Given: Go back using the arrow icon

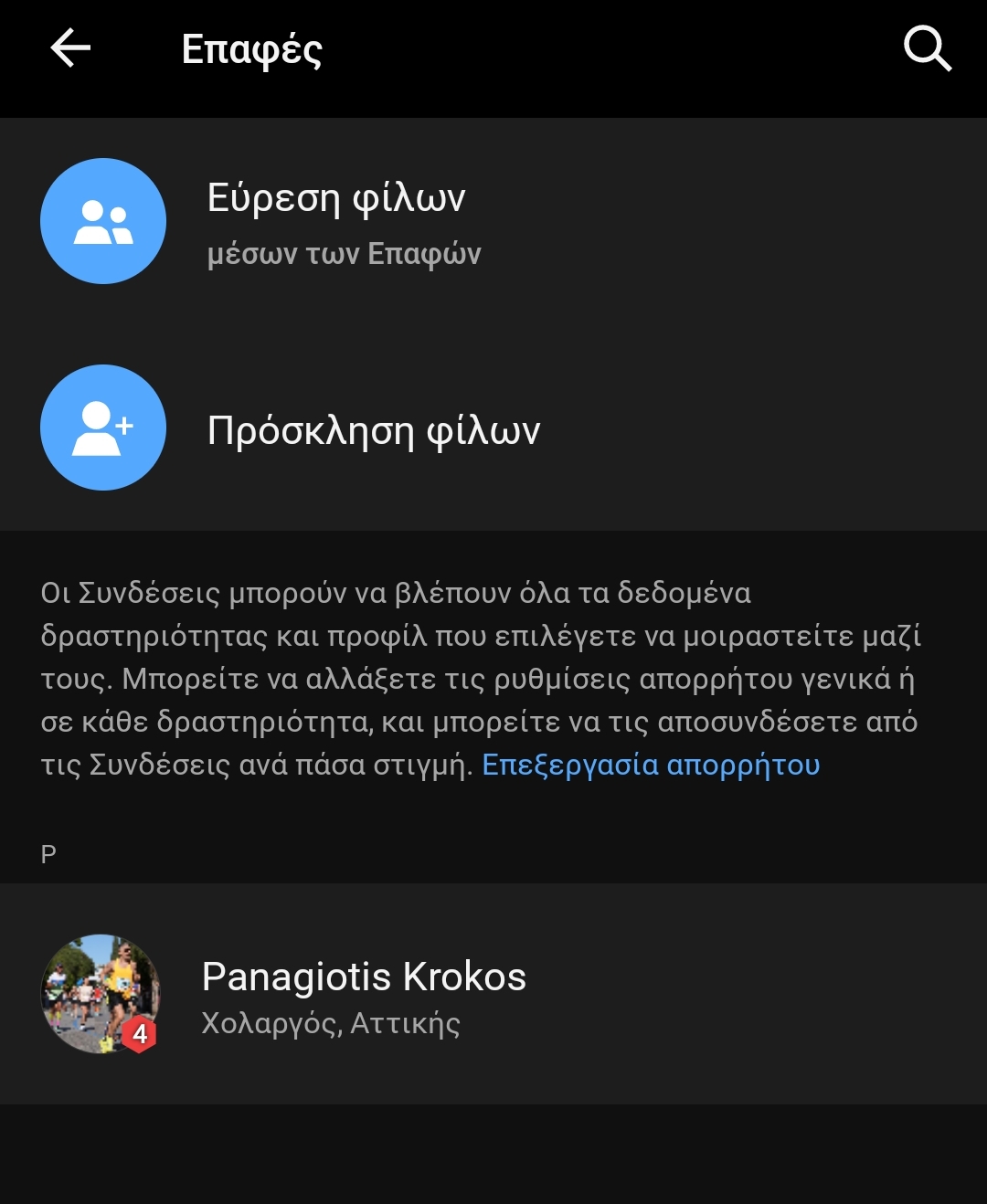Looking at the screenshot, I should pos(70,48).
